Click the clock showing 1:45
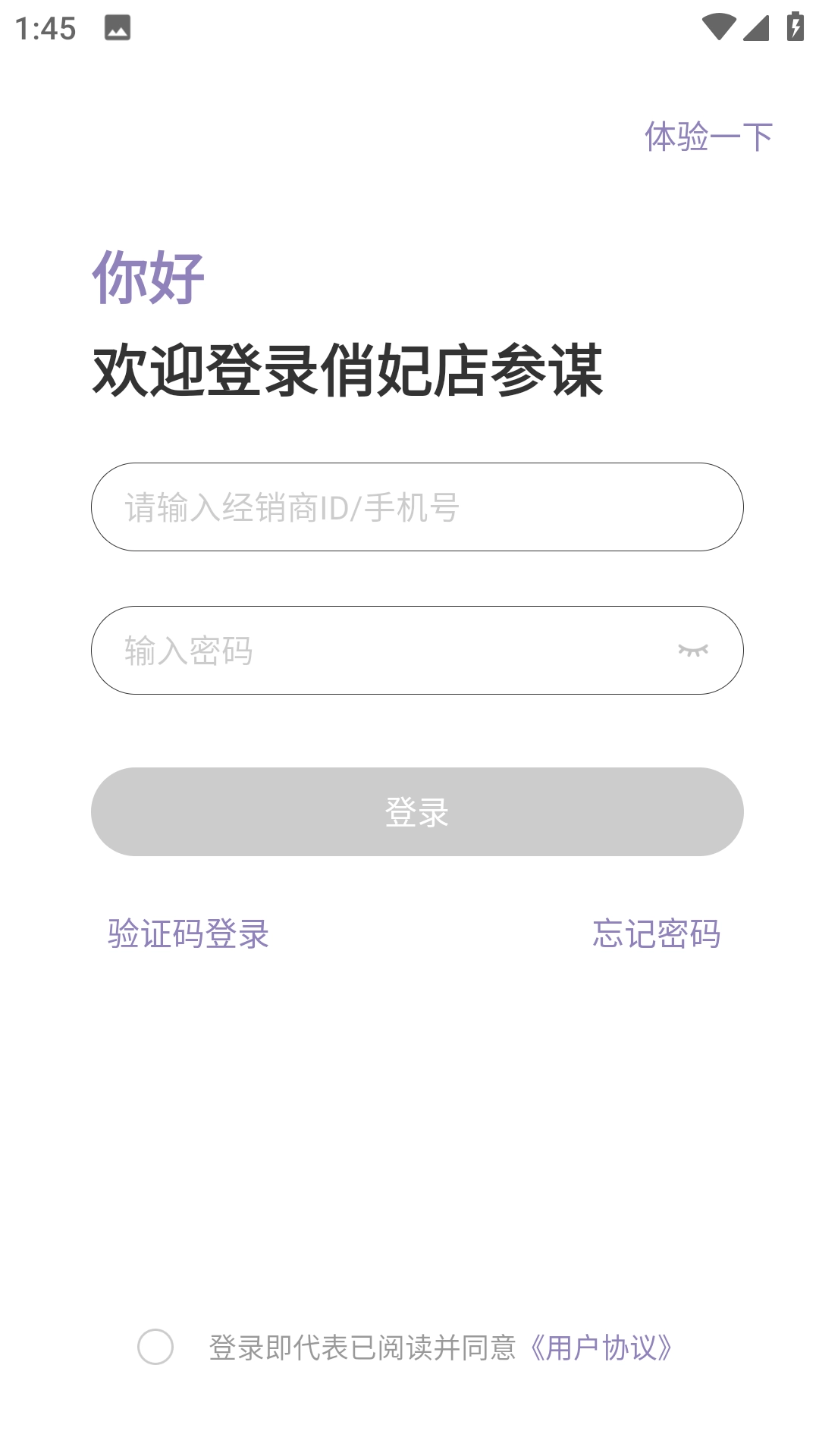This screenshot has width=819, height=1456. coord(44,29)
